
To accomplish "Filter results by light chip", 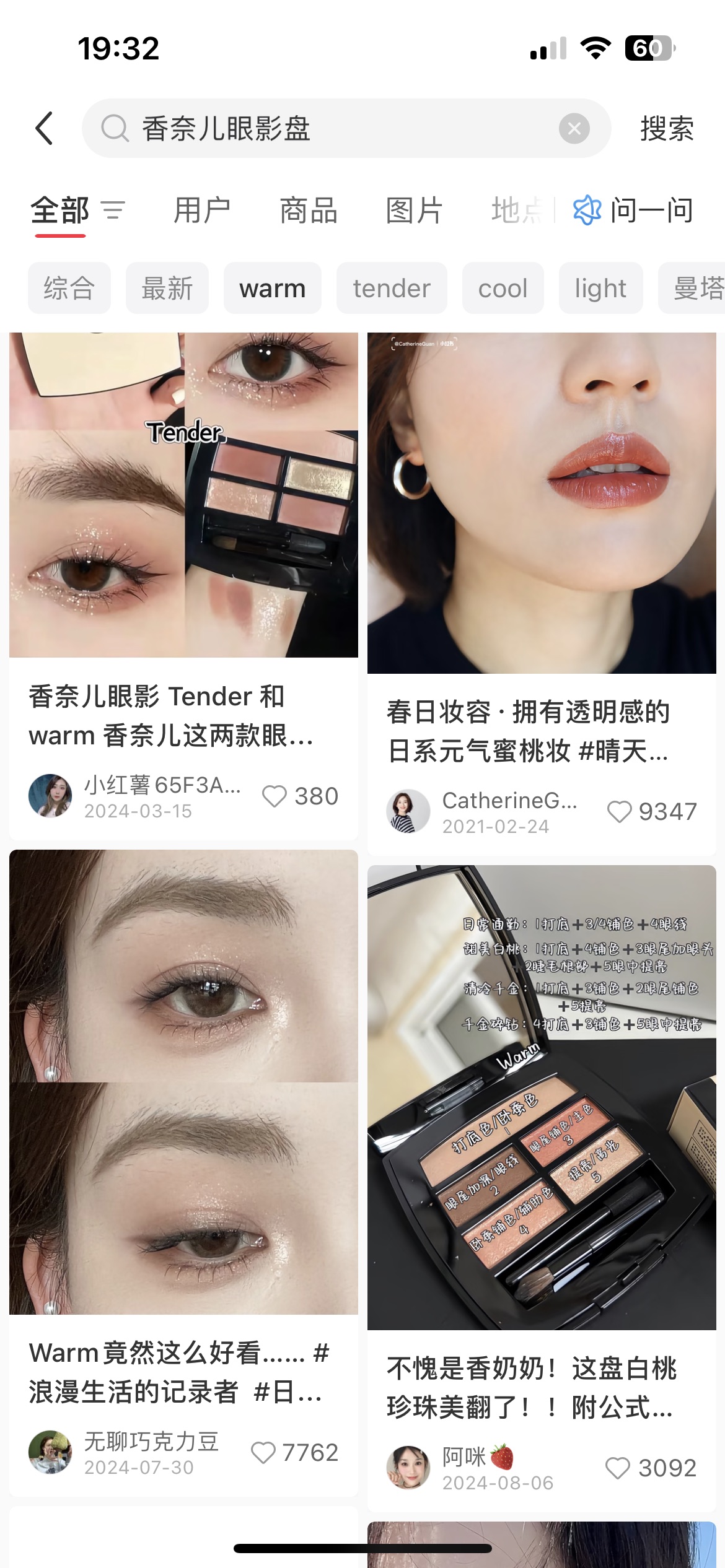I will [x=600, y=289].
